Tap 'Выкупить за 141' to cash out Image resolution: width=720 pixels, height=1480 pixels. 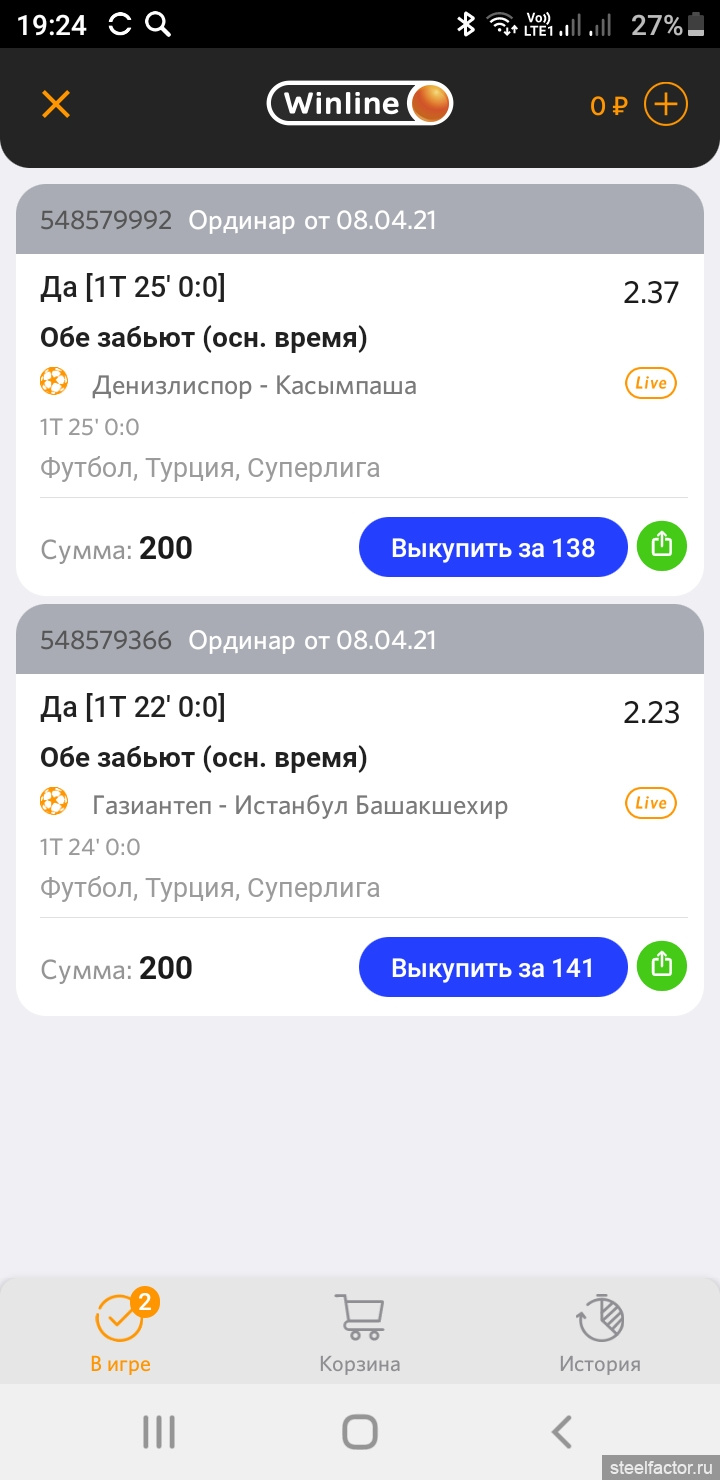click(x=492, y=968)
